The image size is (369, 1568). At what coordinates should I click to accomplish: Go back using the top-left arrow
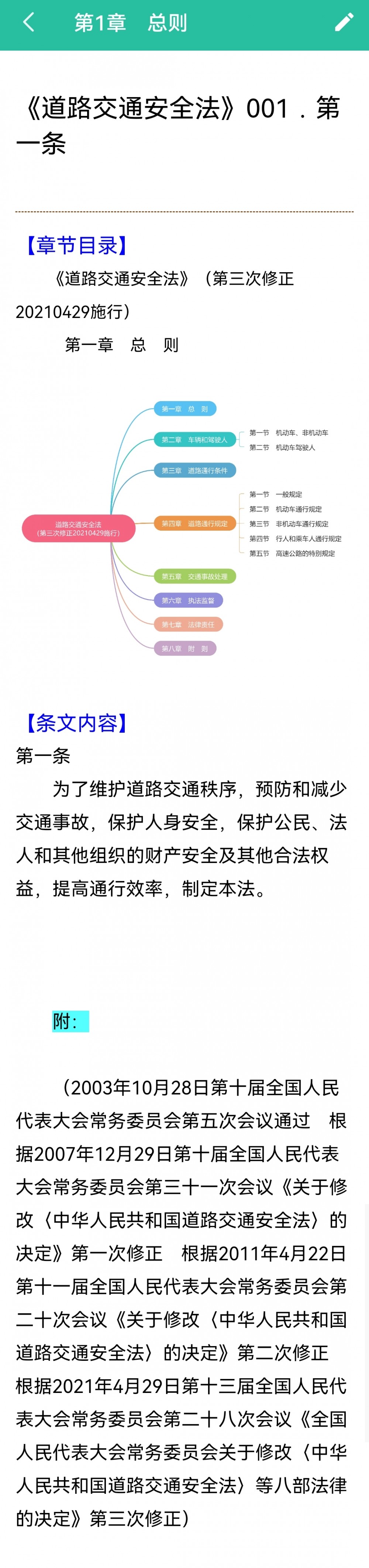coord(28,23)
